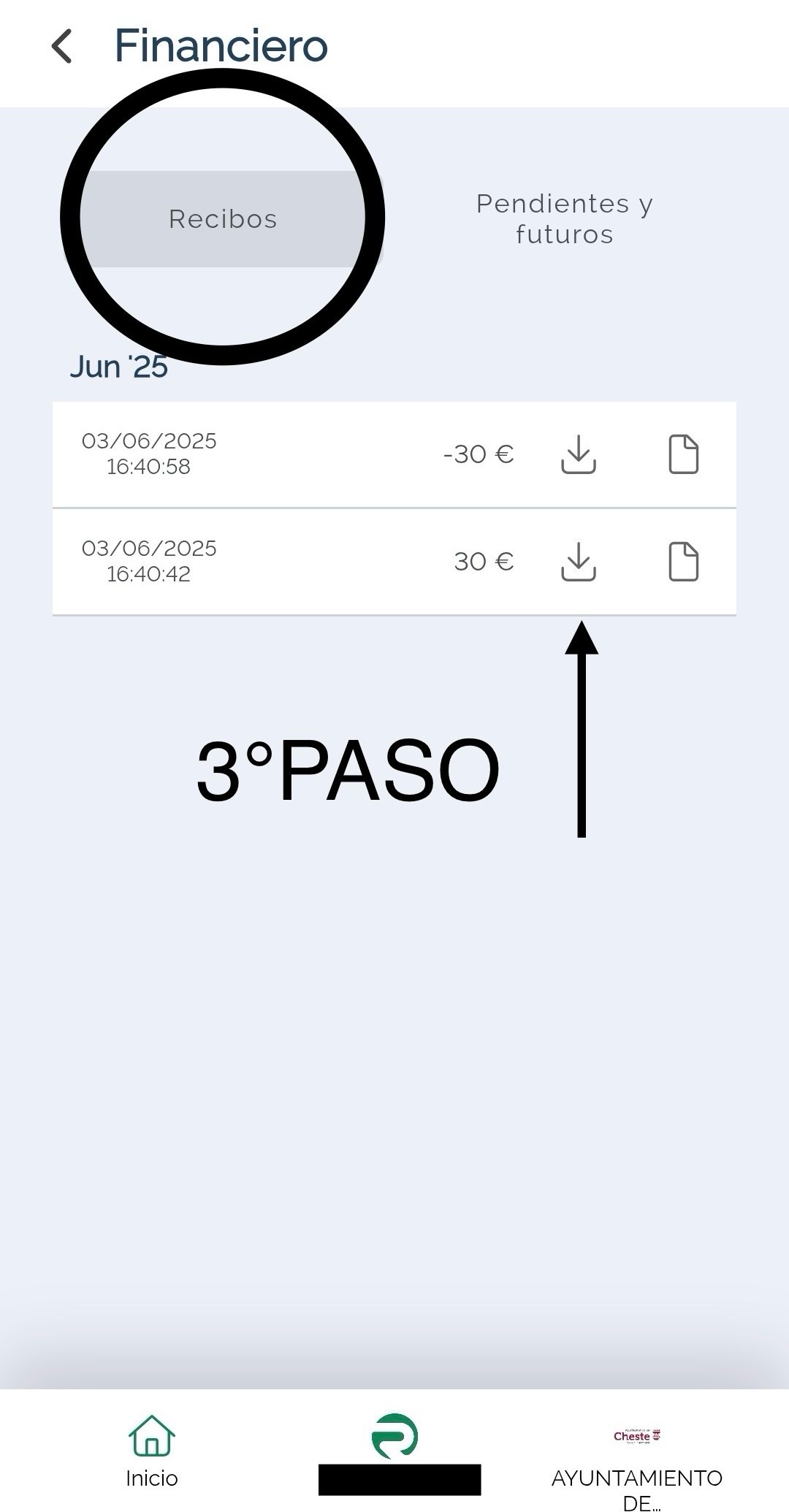This screenshot has height=1512, width=789.
Task: Open the document for the -30 € receipt
Action: [x=684, y=454]
